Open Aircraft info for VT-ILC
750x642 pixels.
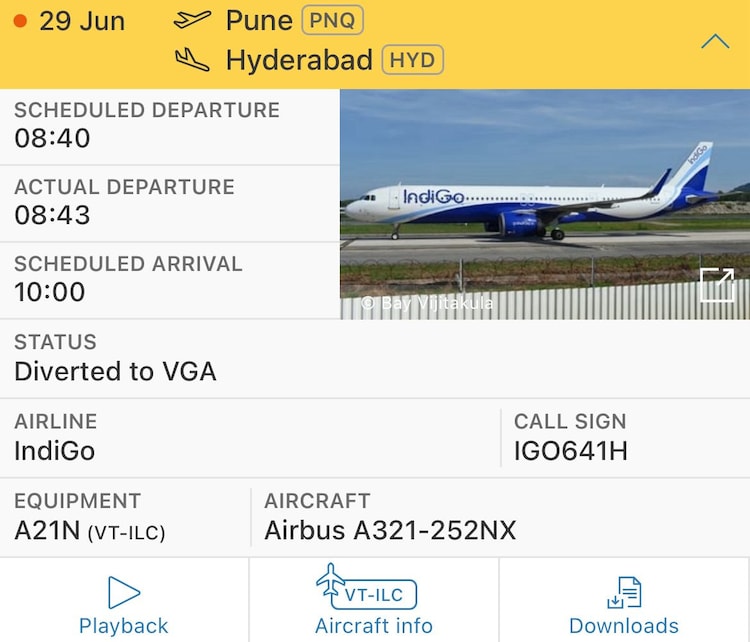373,602
